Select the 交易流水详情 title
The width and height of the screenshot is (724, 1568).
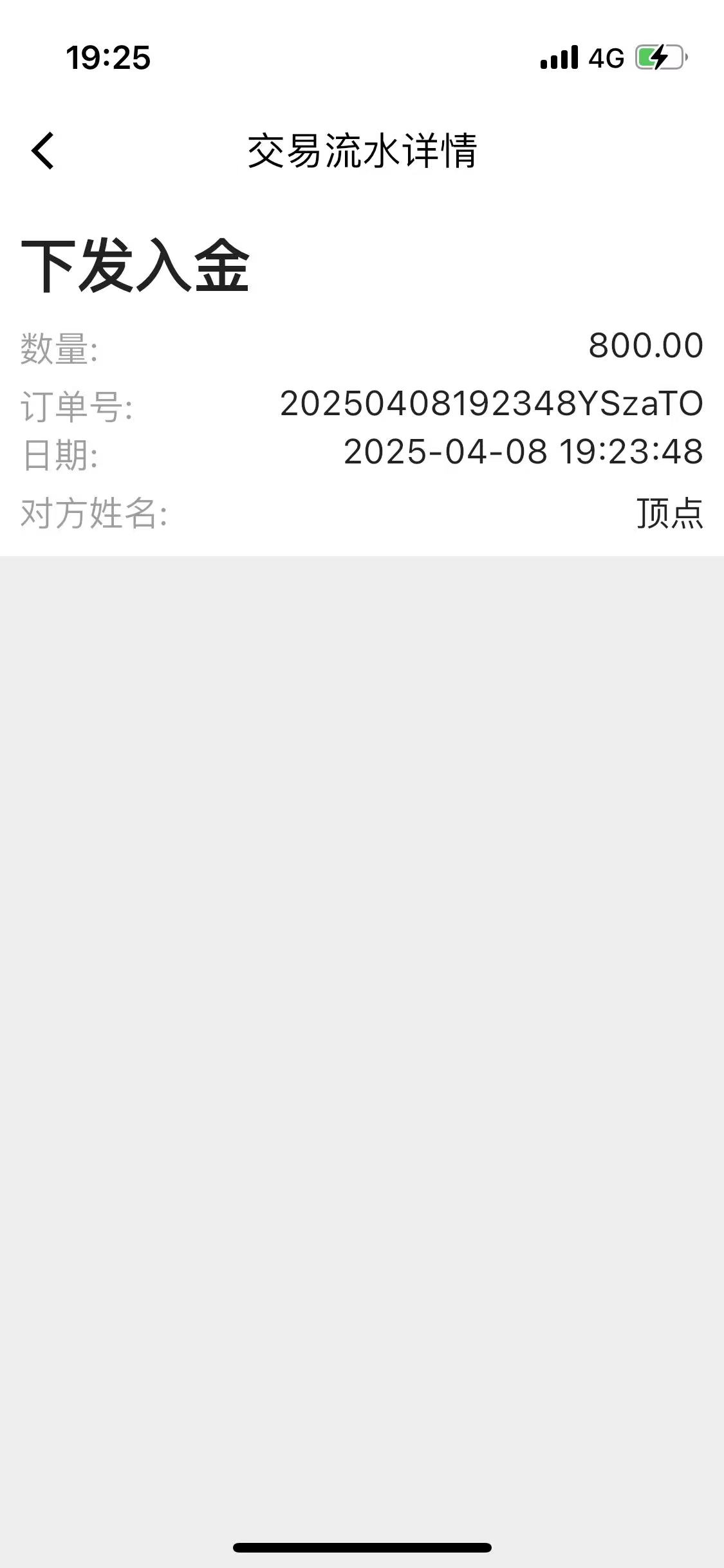click(362, 151)
